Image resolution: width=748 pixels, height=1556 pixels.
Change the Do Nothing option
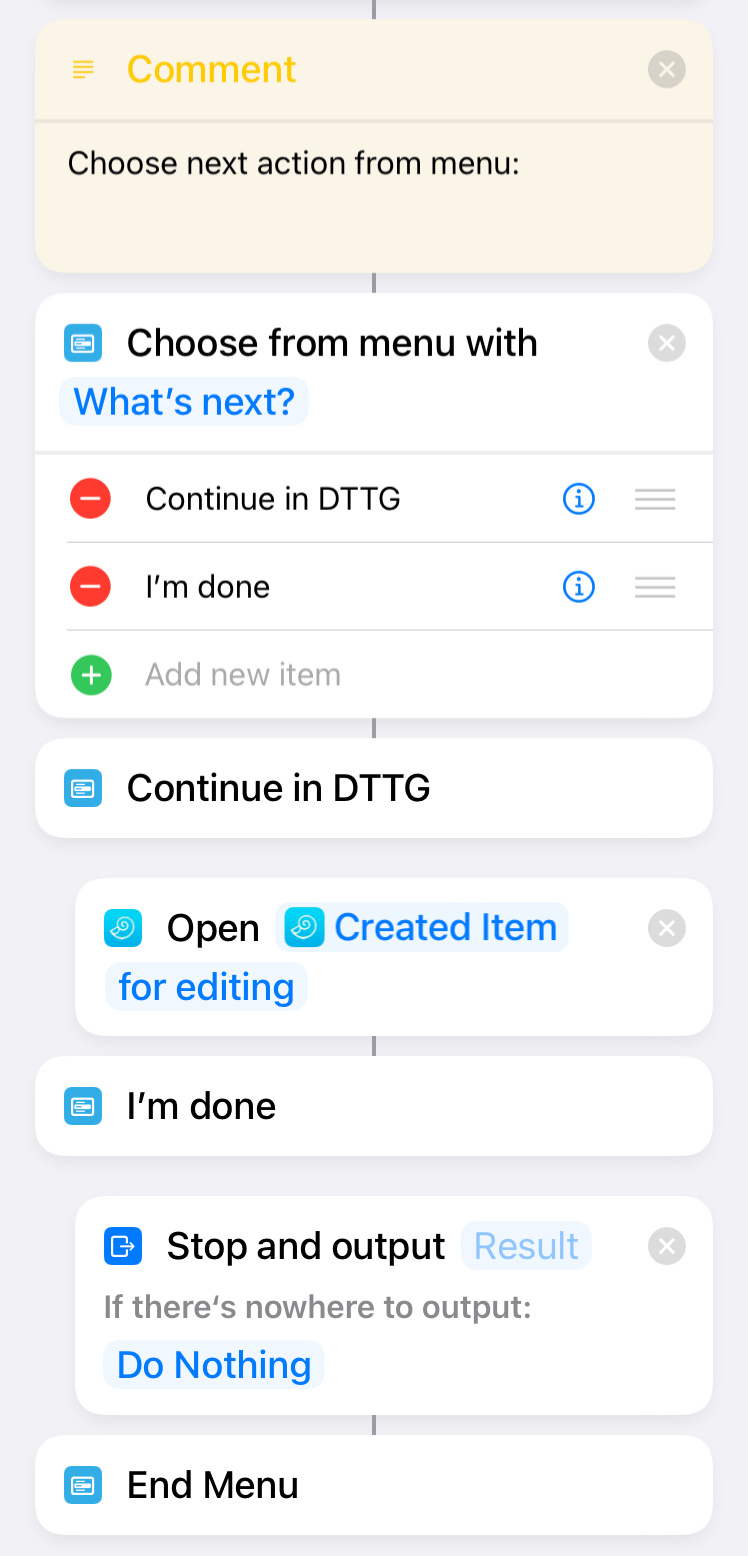[214, 1365]
